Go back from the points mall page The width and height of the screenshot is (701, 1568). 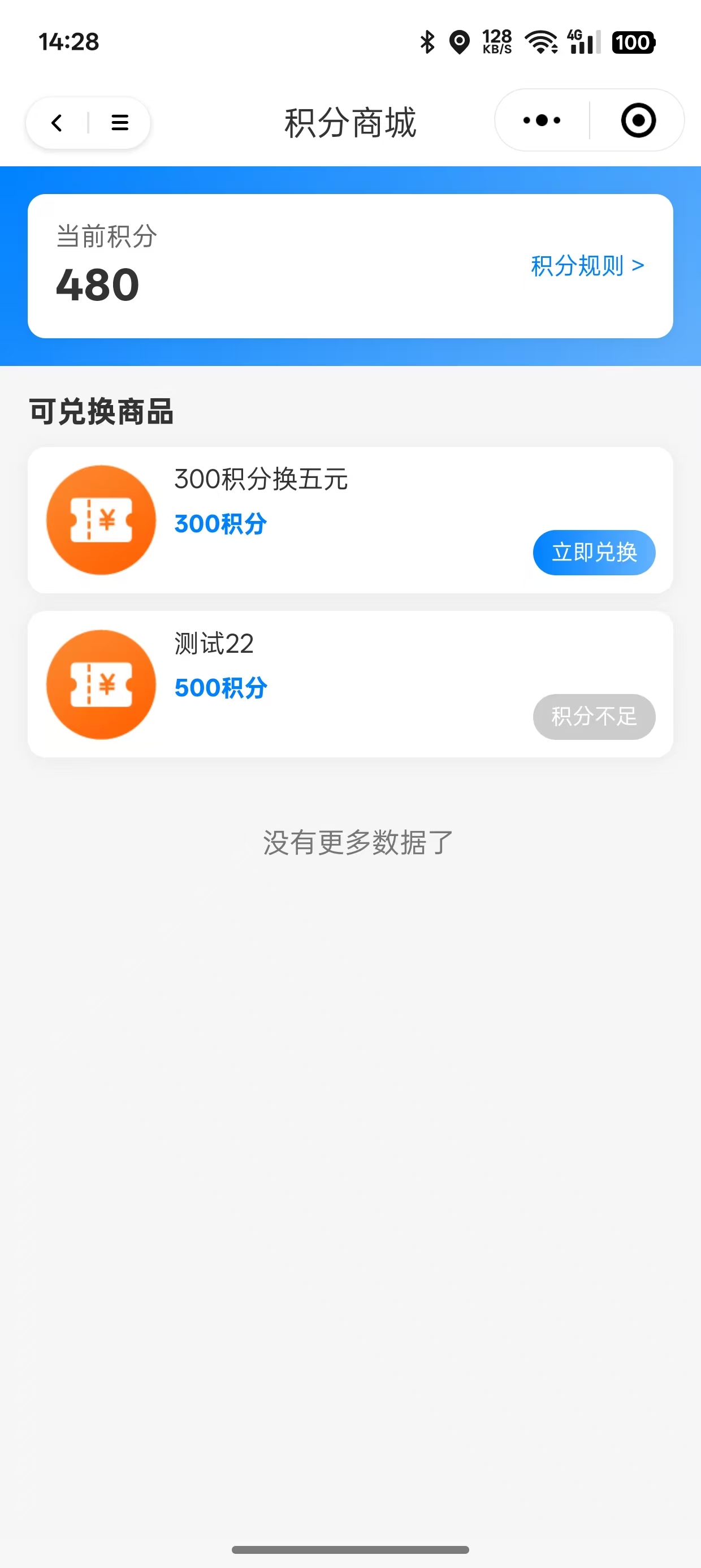(57, 123)
